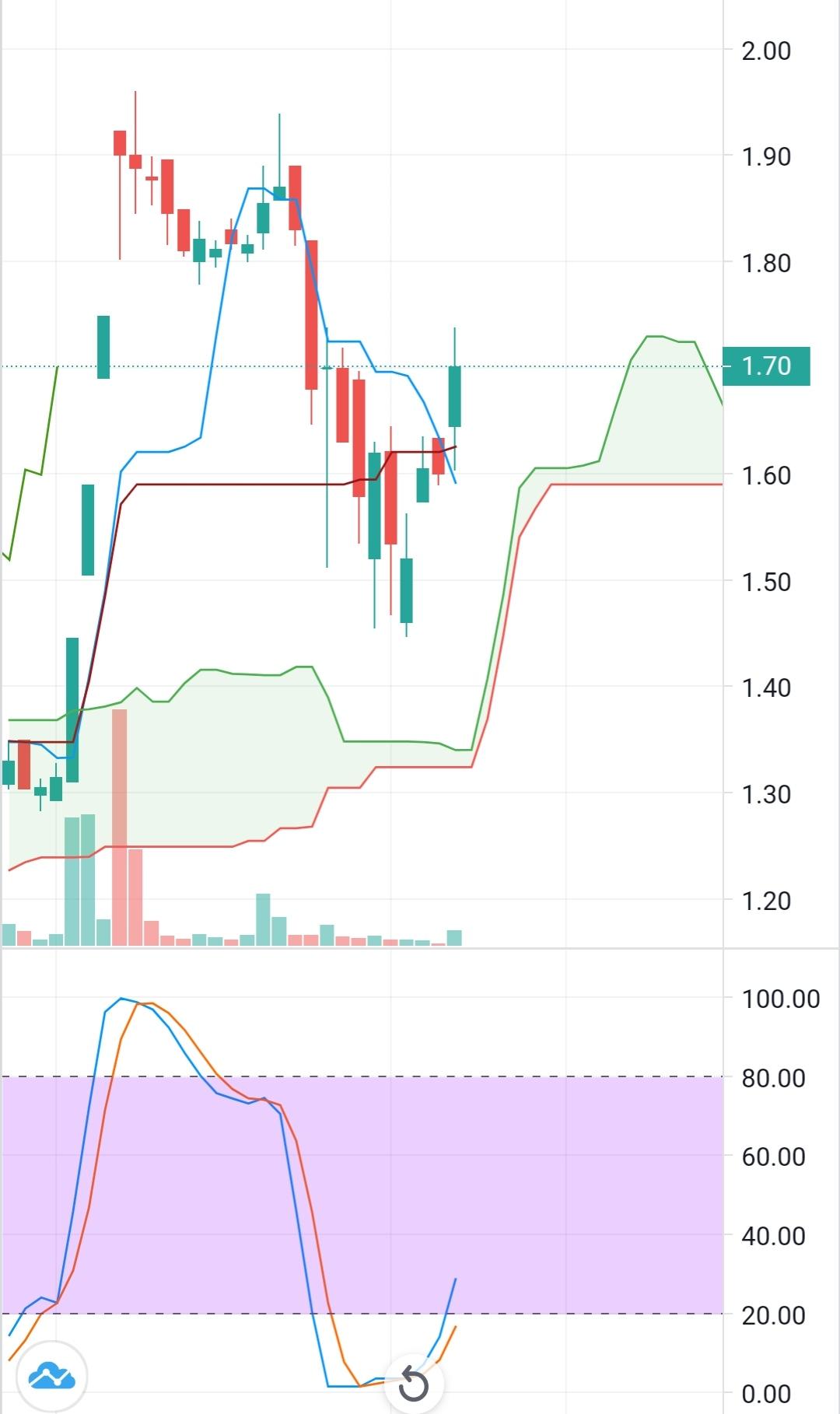
Task: Tap the TradingView cloud logo button
Action: [x=51, y=1377]
